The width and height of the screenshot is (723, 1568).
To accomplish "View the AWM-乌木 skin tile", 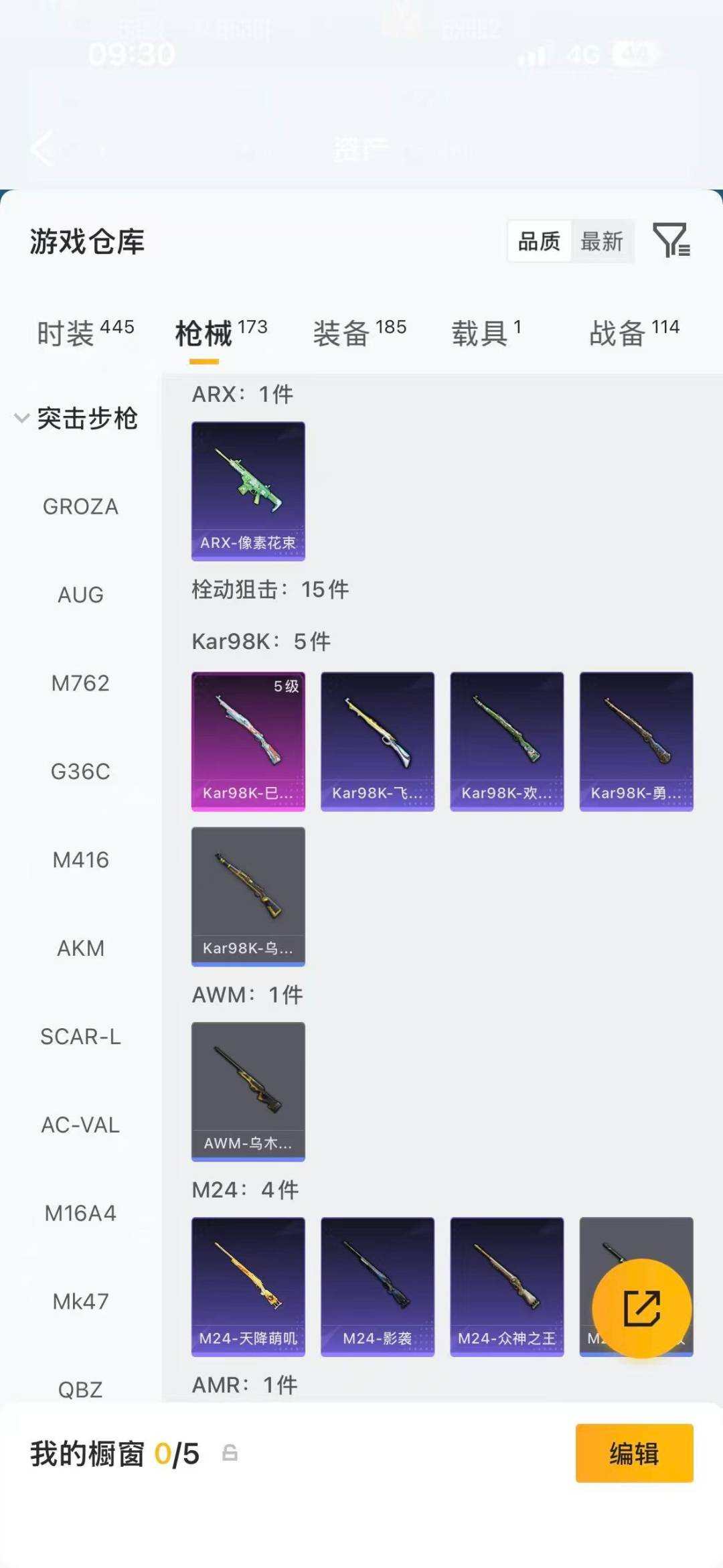I will 248,1091.
